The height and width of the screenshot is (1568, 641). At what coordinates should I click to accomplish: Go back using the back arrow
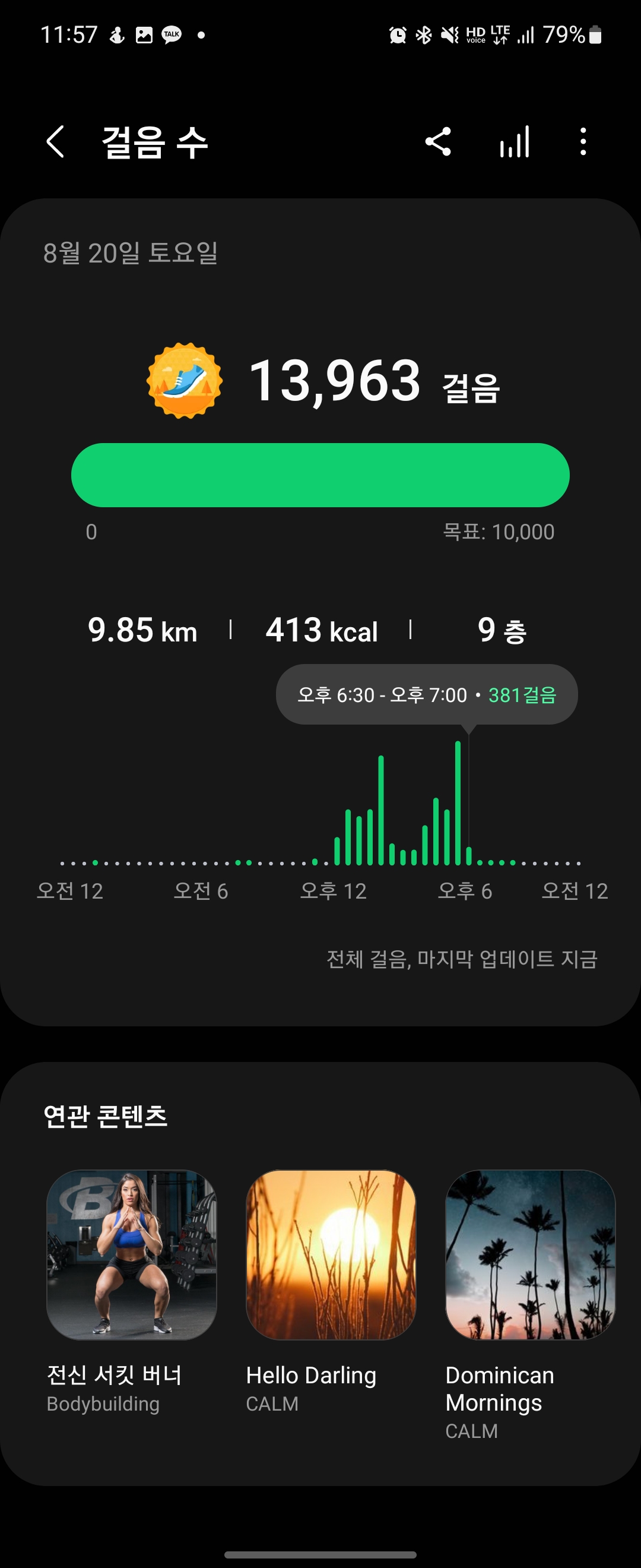(x=55, y=142)
